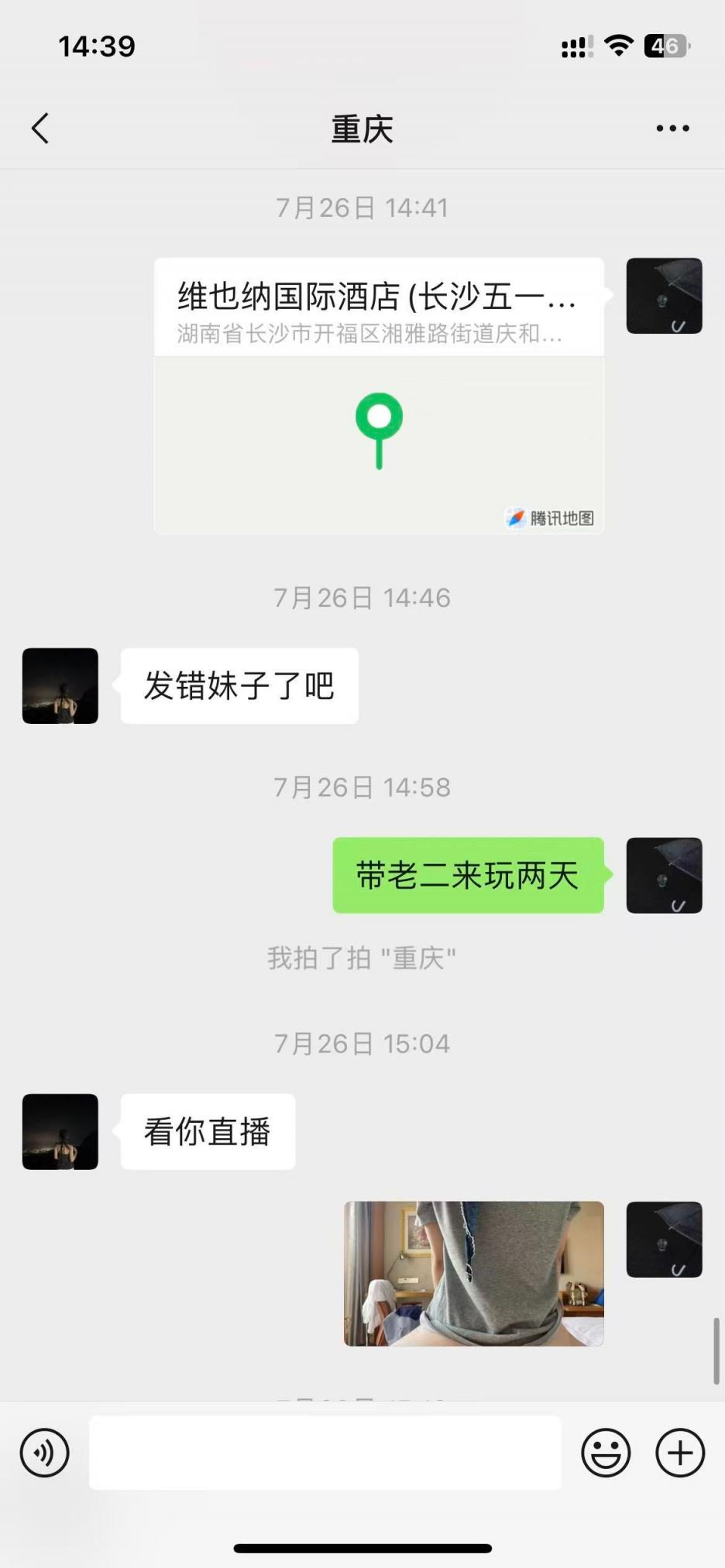Screen dimensions: 725x1568
Task: Open the chat info overflow menu
Action: point(672,129)
